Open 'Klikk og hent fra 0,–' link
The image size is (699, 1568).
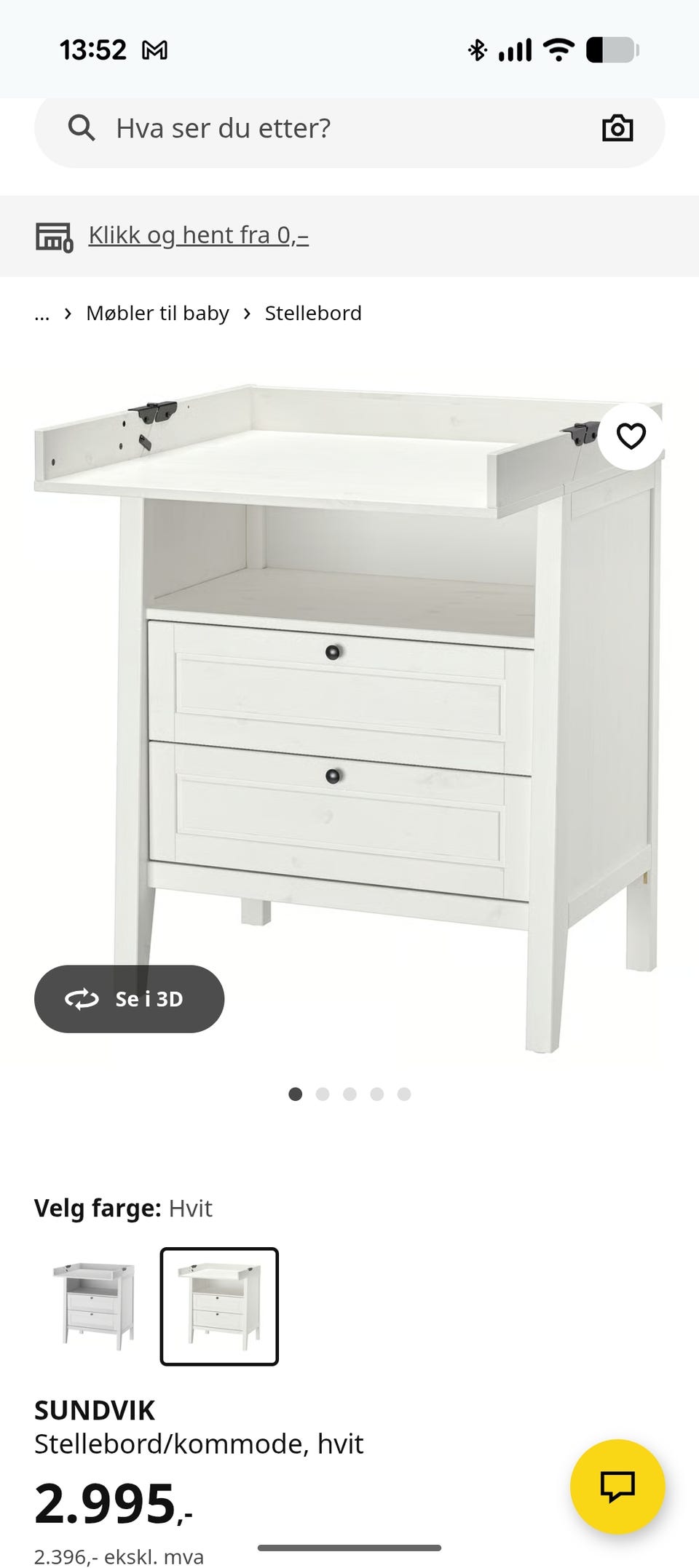pos(198,235)
